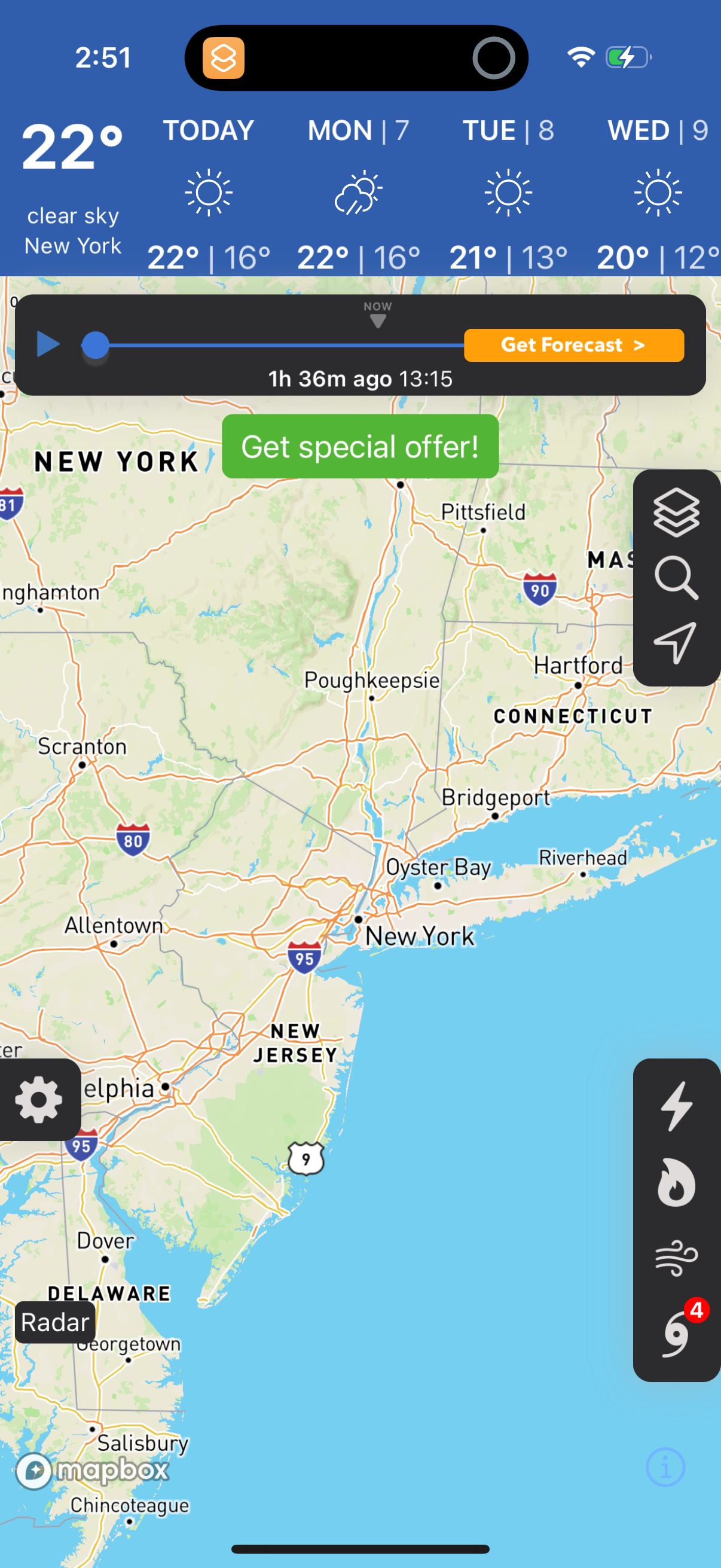Select the MON | 7 forecast tab
Image resolution: width=721 pixels, height=1568 pixels.
click(357, 130)
